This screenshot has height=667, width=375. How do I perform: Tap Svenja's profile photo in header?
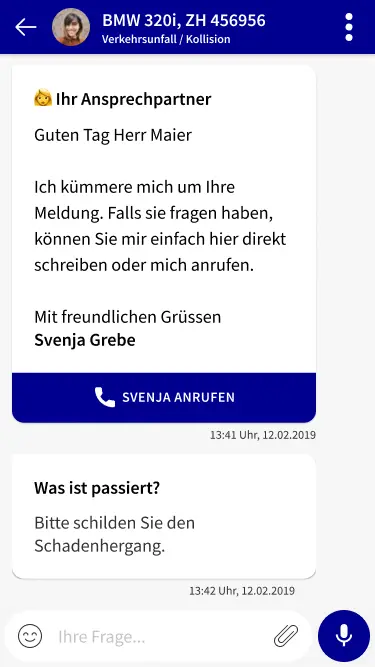click(71, 27)
